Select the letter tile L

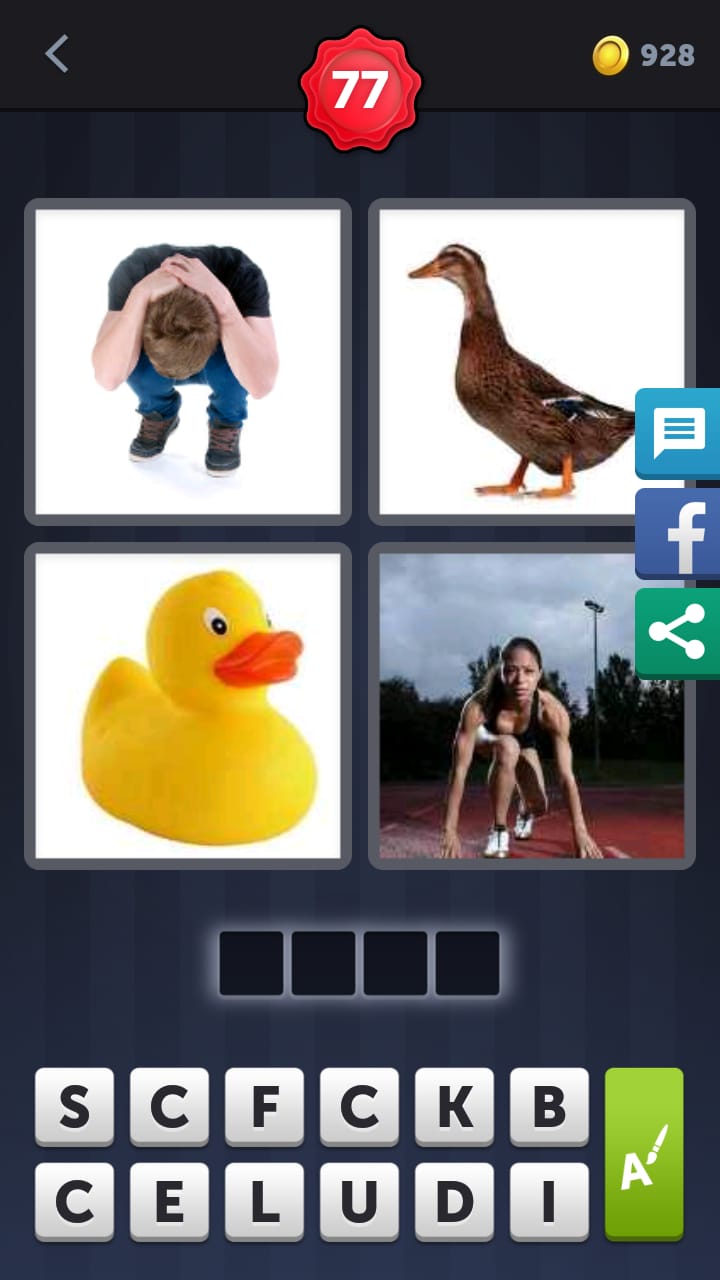point(264,1201)
